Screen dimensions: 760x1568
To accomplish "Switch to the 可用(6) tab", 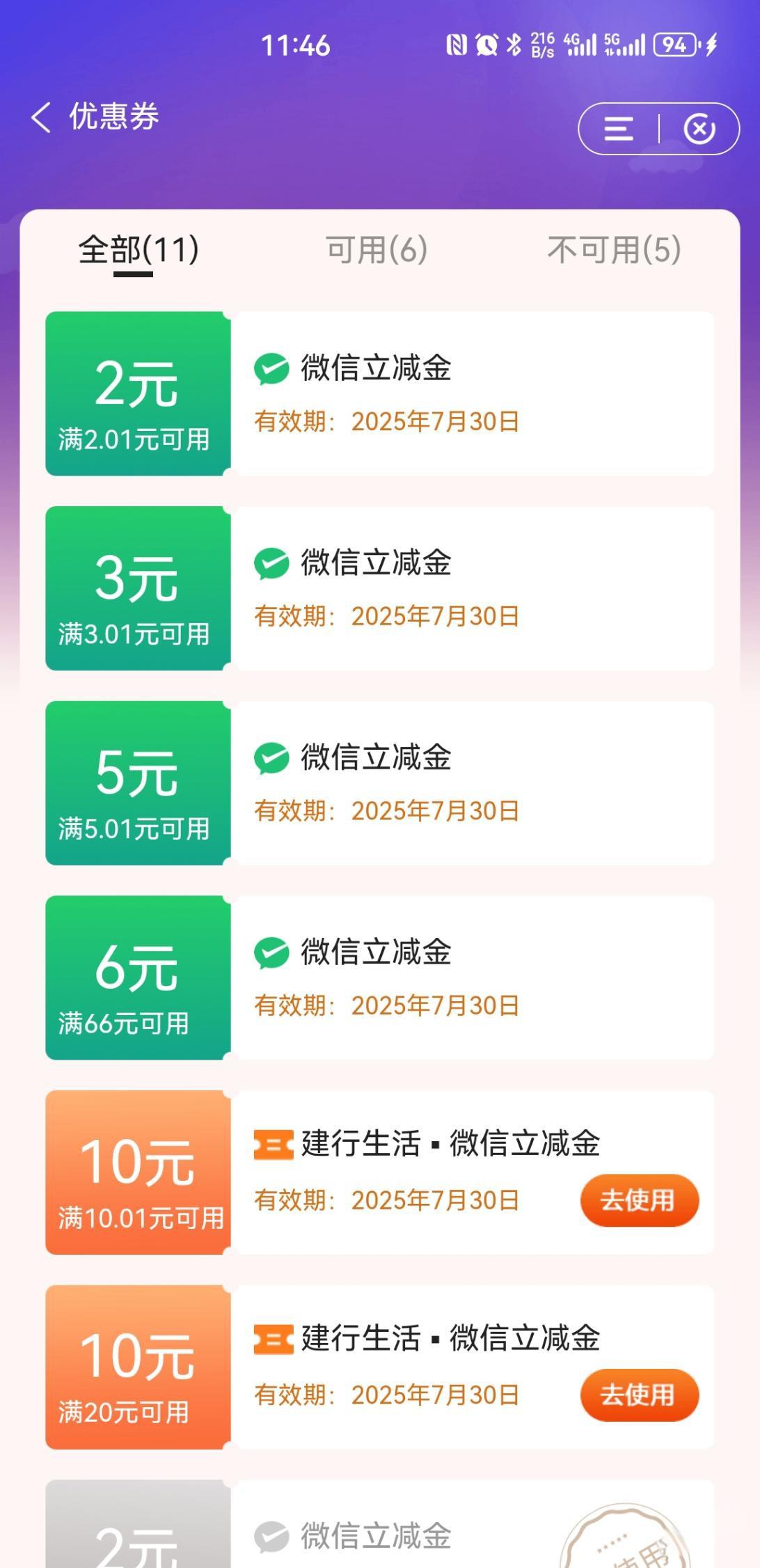I will [x=377, y=250].
